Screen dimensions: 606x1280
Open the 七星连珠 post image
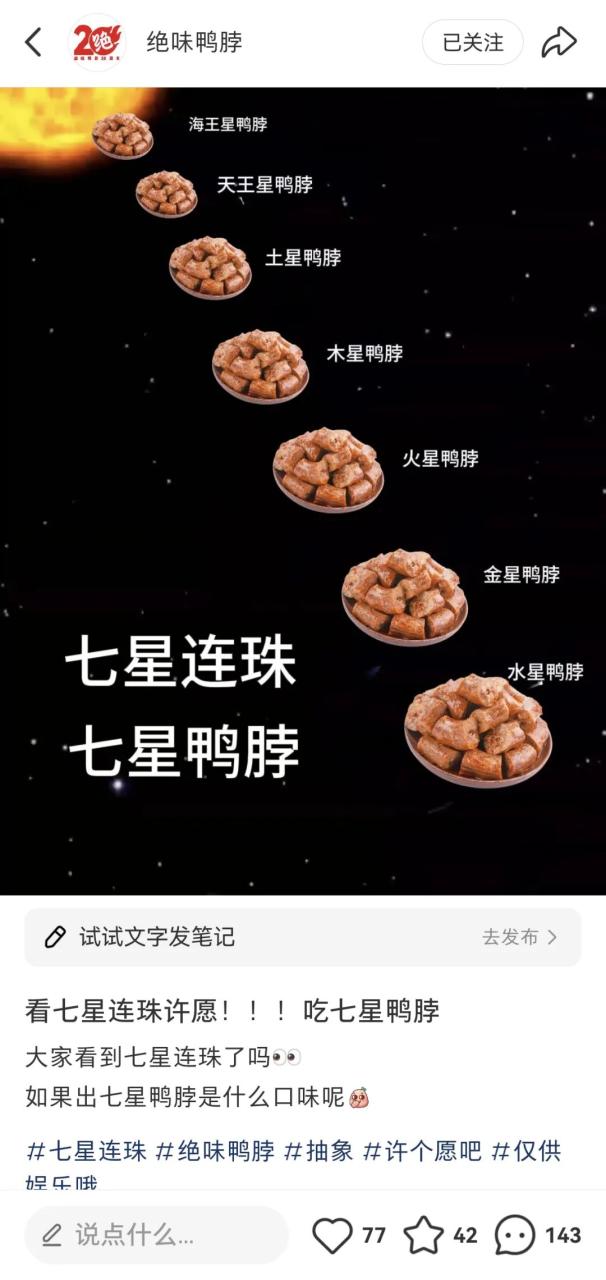(x=303, y=490)
